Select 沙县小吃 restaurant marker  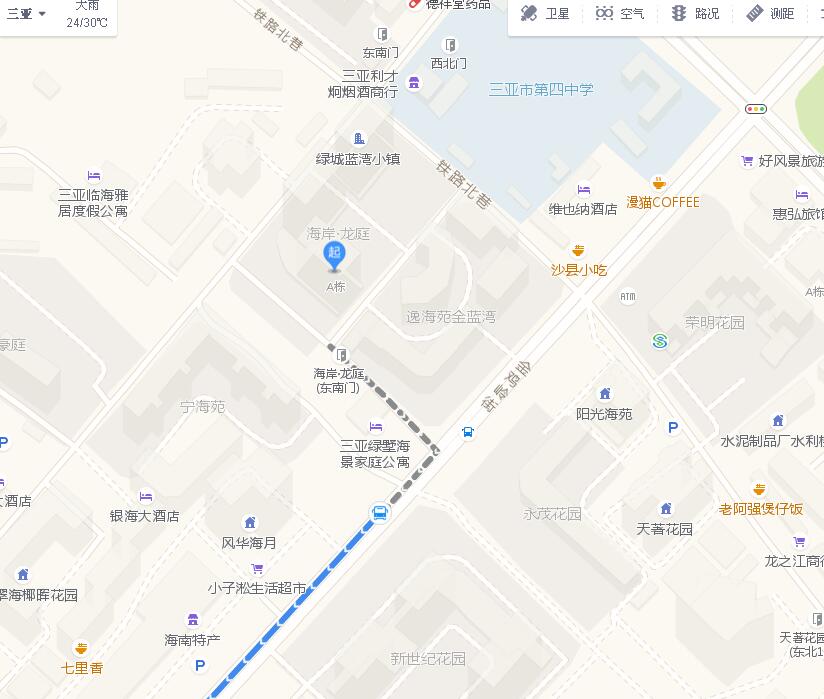(578, 252)
